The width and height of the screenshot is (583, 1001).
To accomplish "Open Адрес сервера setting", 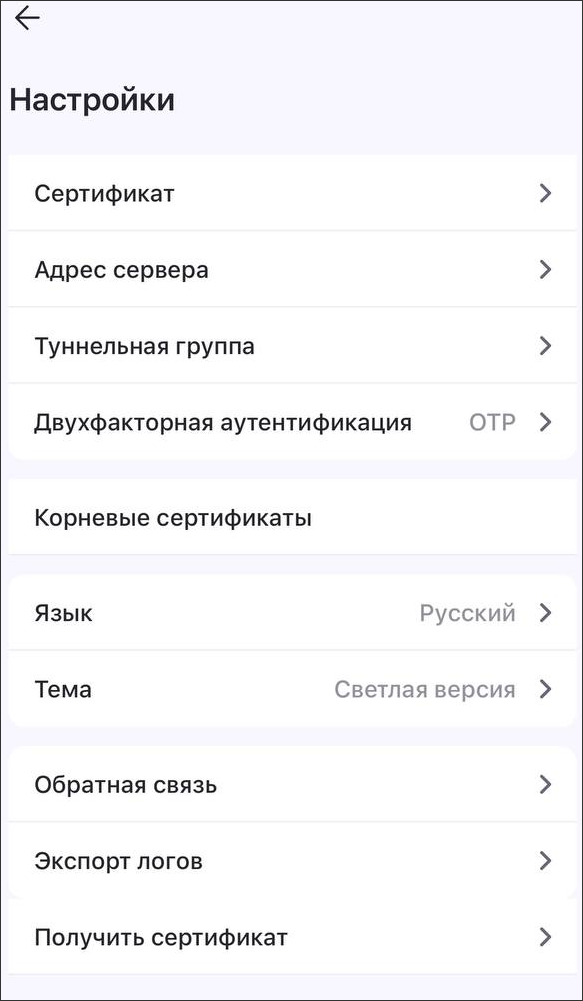I will pyautogui.click(x=292, y=269).
